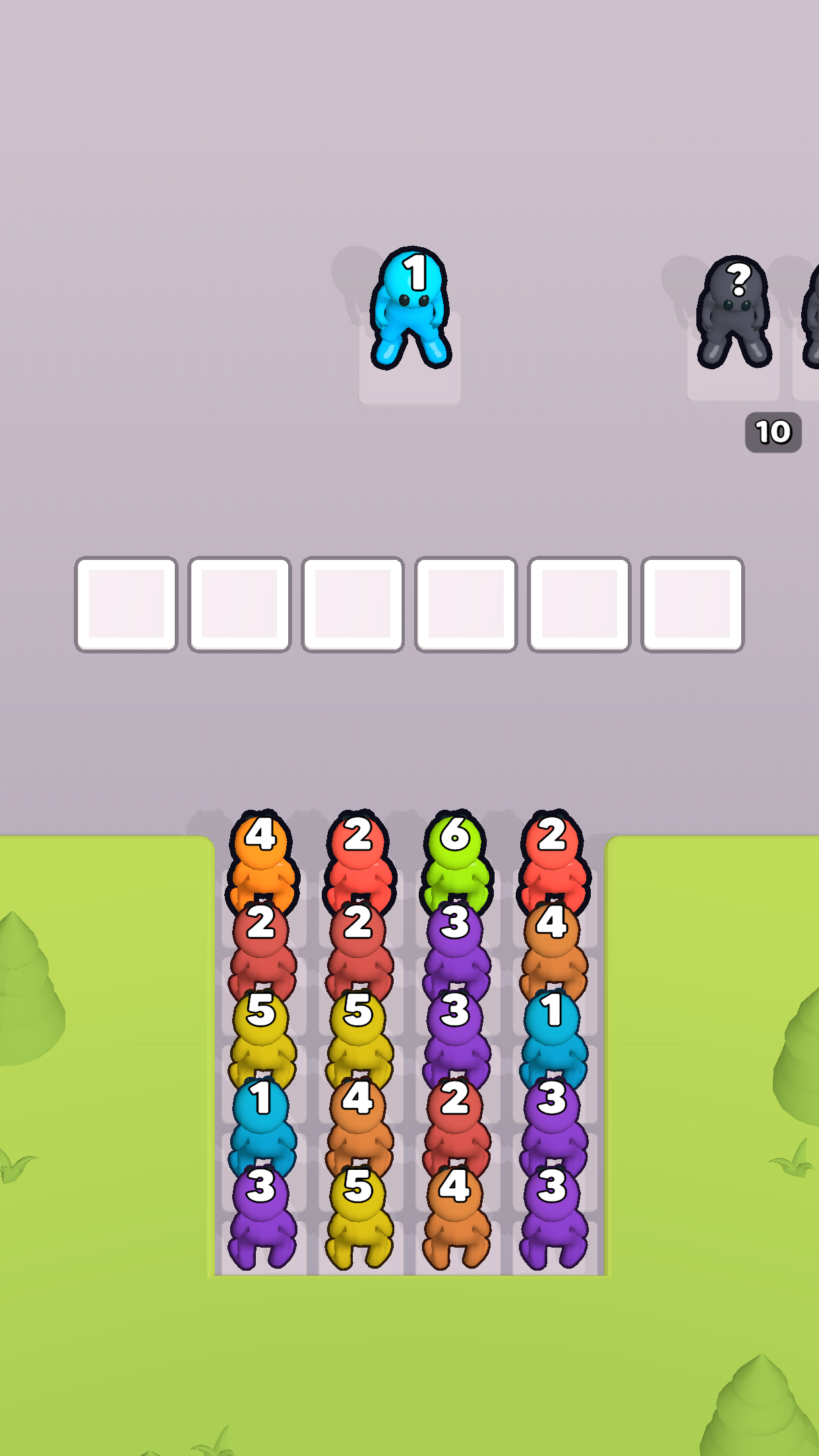Select the green 6 character in the front row
This screenshot has height=1456, width=819.
click(456, 861)
